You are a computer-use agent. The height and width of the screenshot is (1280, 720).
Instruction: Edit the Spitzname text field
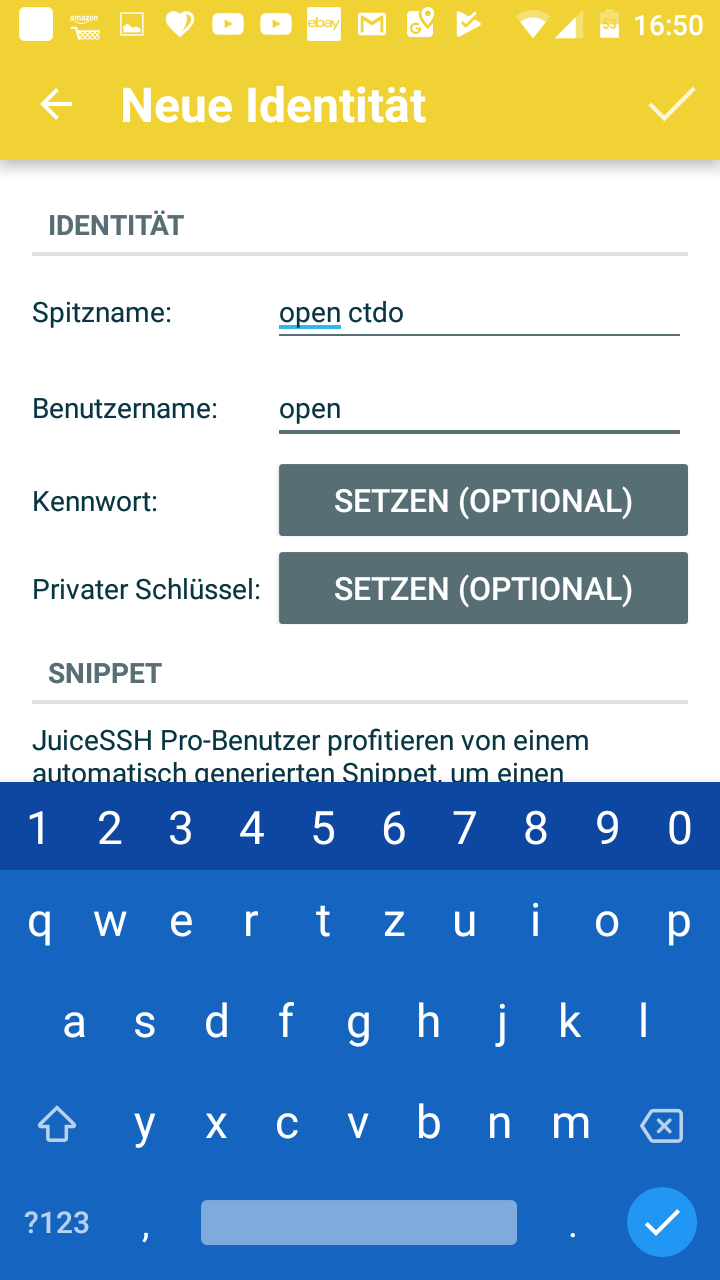[x=478, y=313]
